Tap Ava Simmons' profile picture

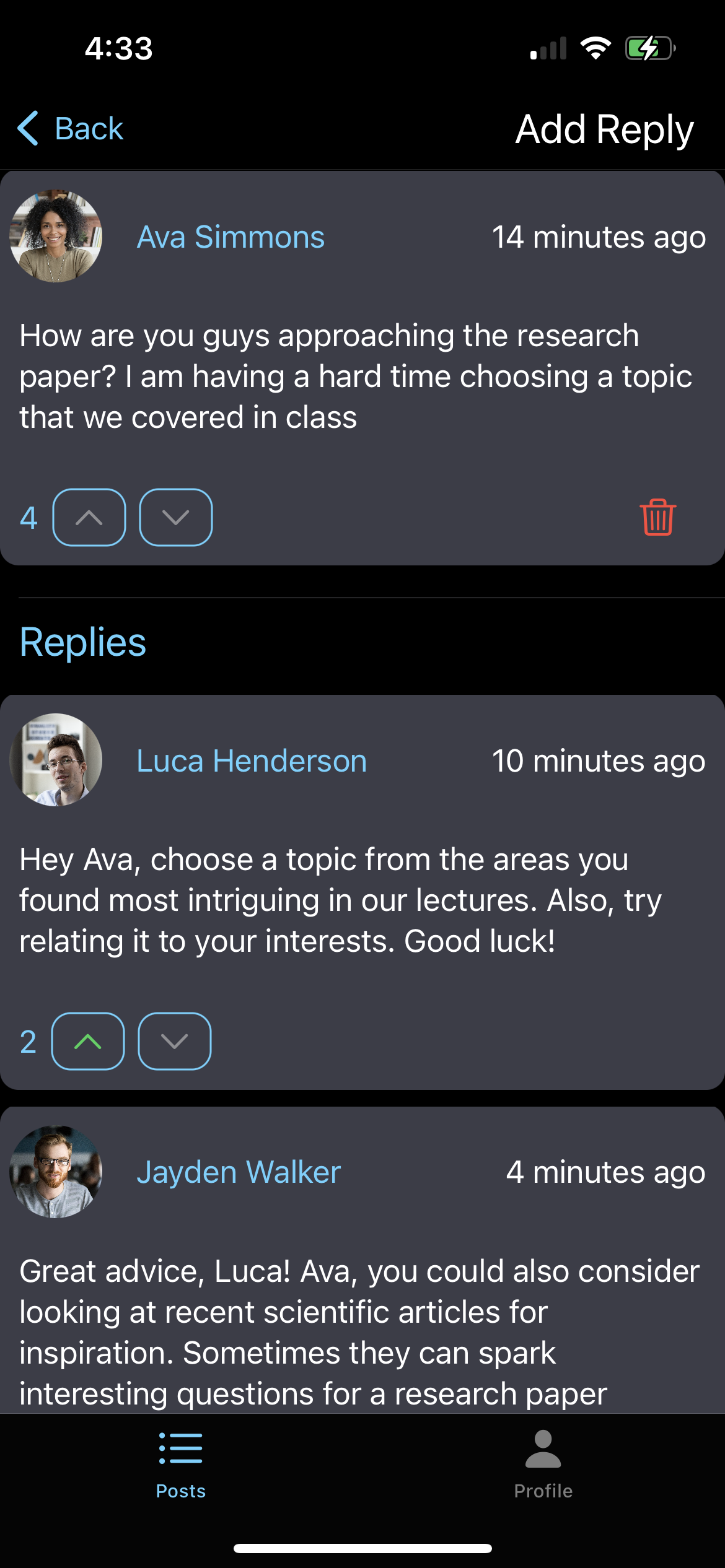(56, 237)
